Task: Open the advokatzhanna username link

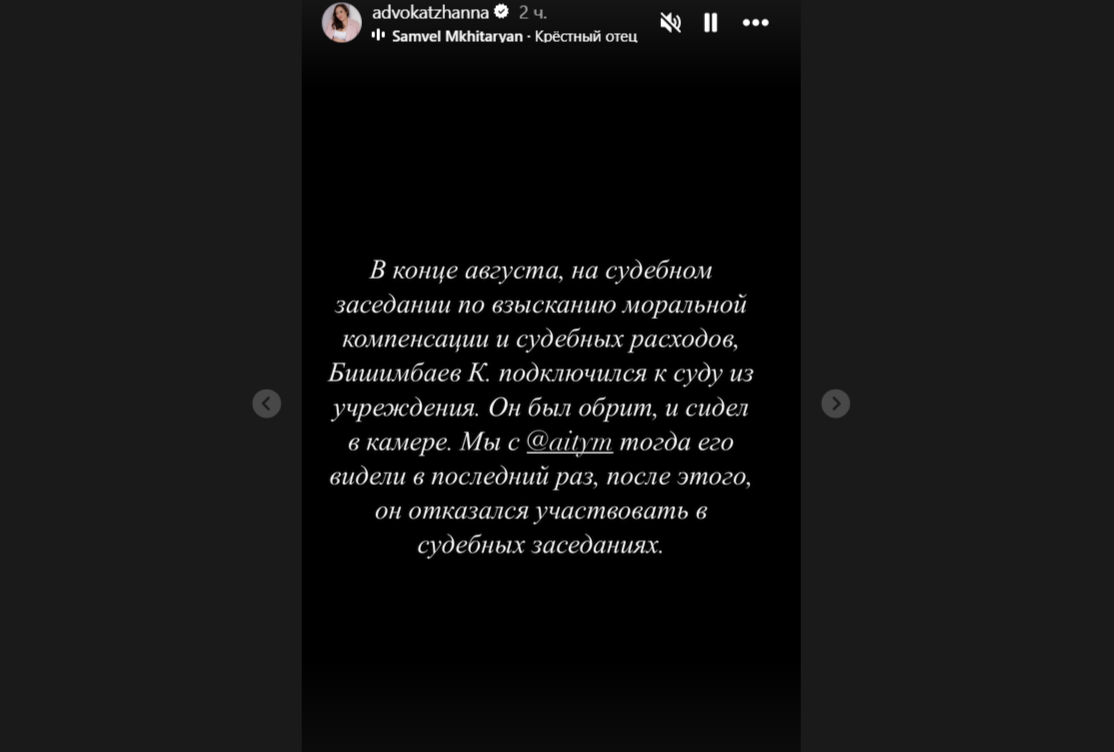Action: (430, 13)
